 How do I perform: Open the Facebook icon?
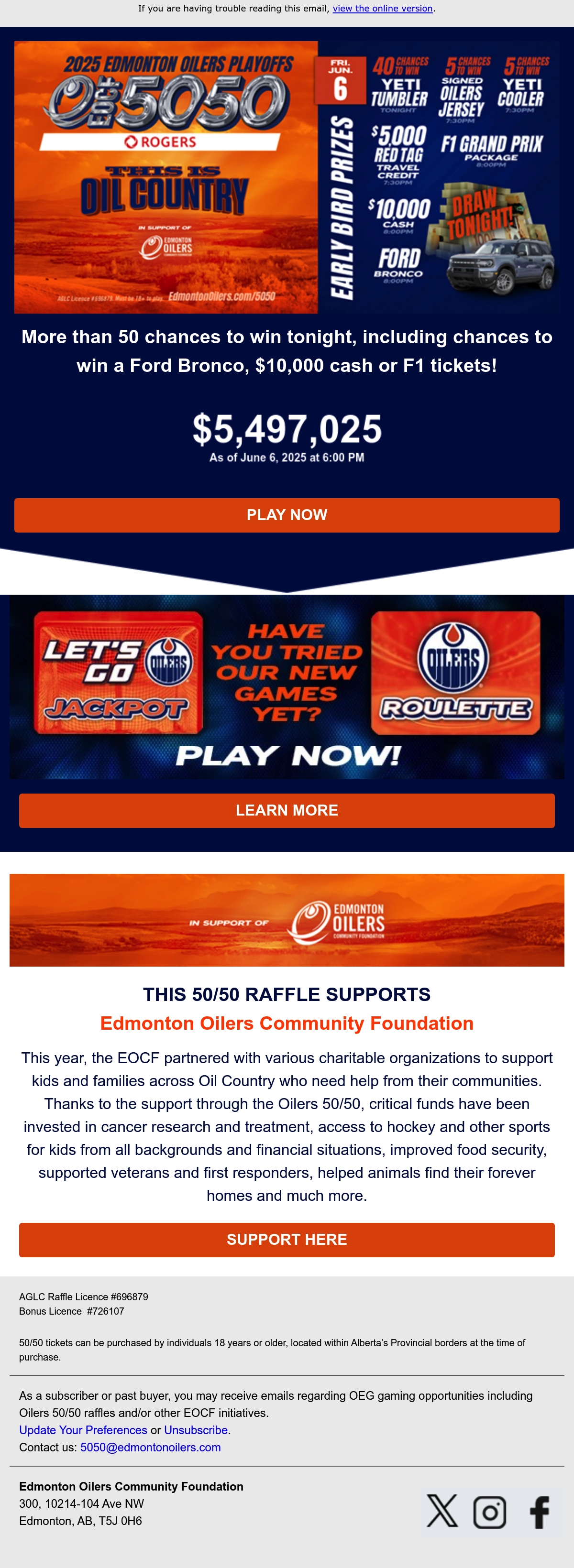coord(540,1512)
